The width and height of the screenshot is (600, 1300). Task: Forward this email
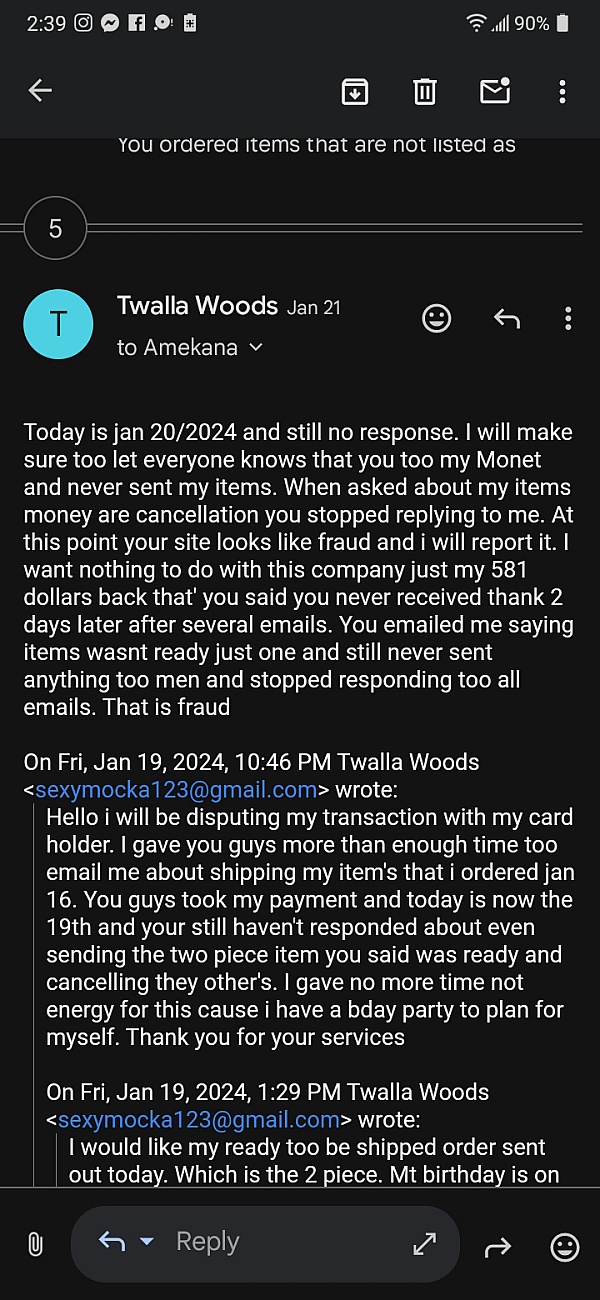tap(497, 1246)
